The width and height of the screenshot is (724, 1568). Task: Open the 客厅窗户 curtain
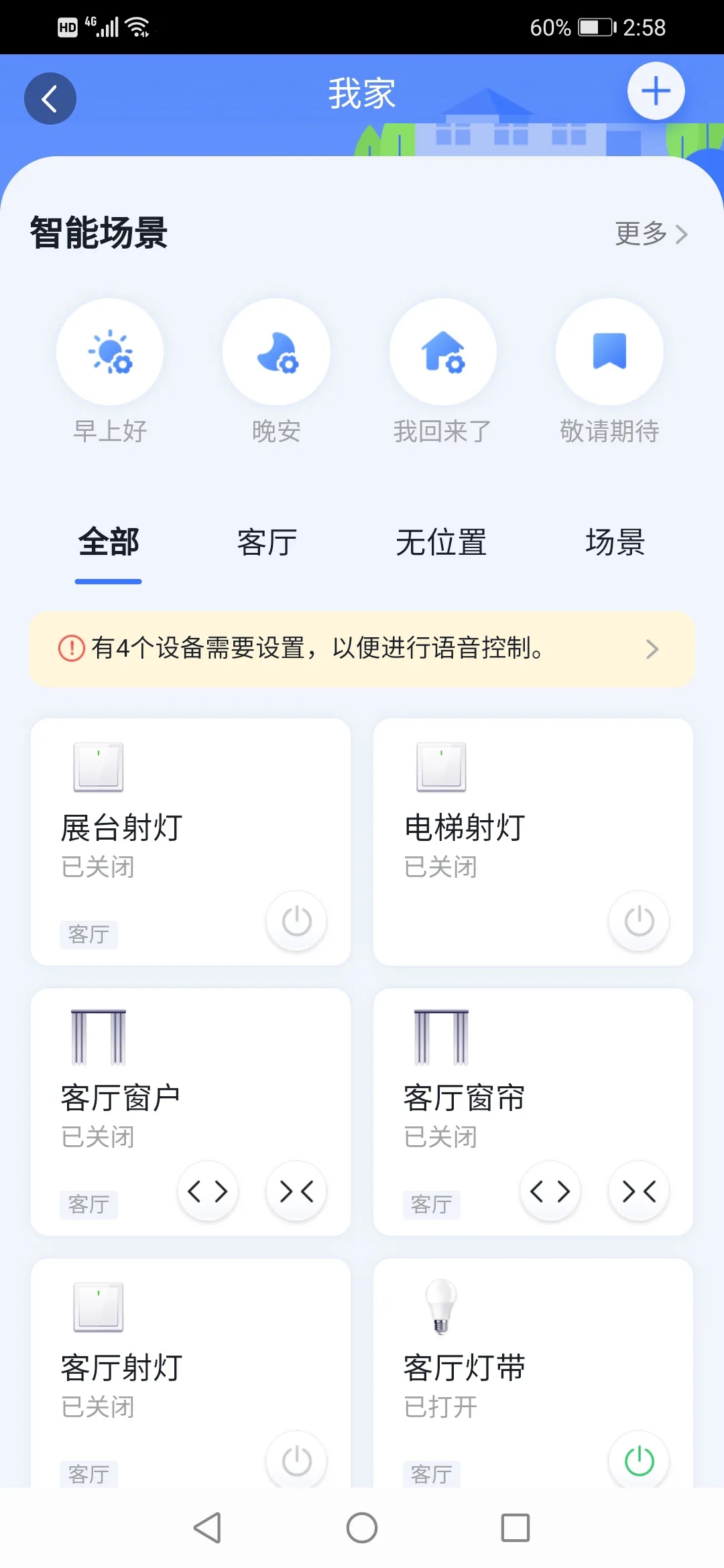click(208, 1191)
